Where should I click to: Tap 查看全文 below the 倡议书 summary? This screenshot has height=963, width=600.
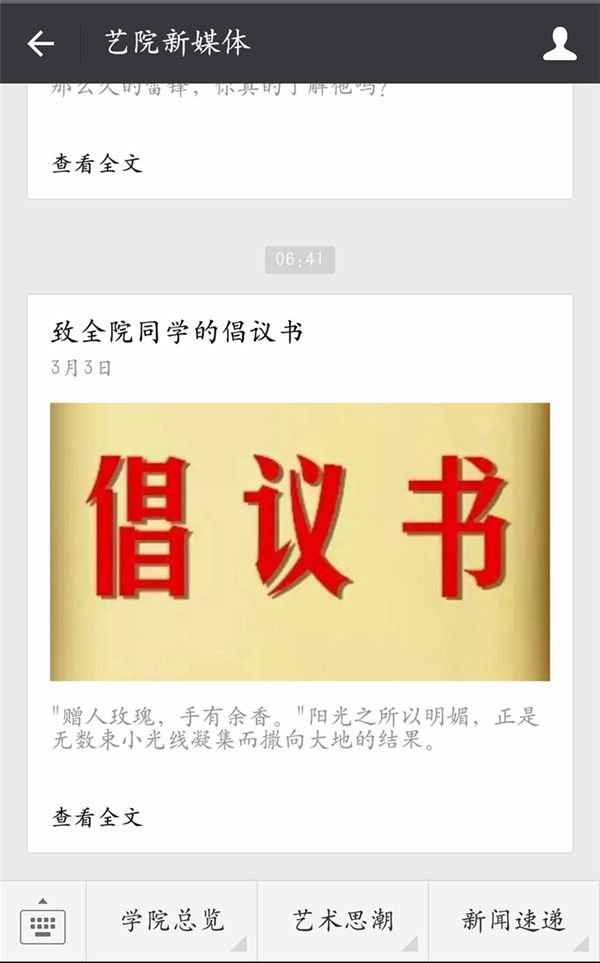click(x=97, y=817)
